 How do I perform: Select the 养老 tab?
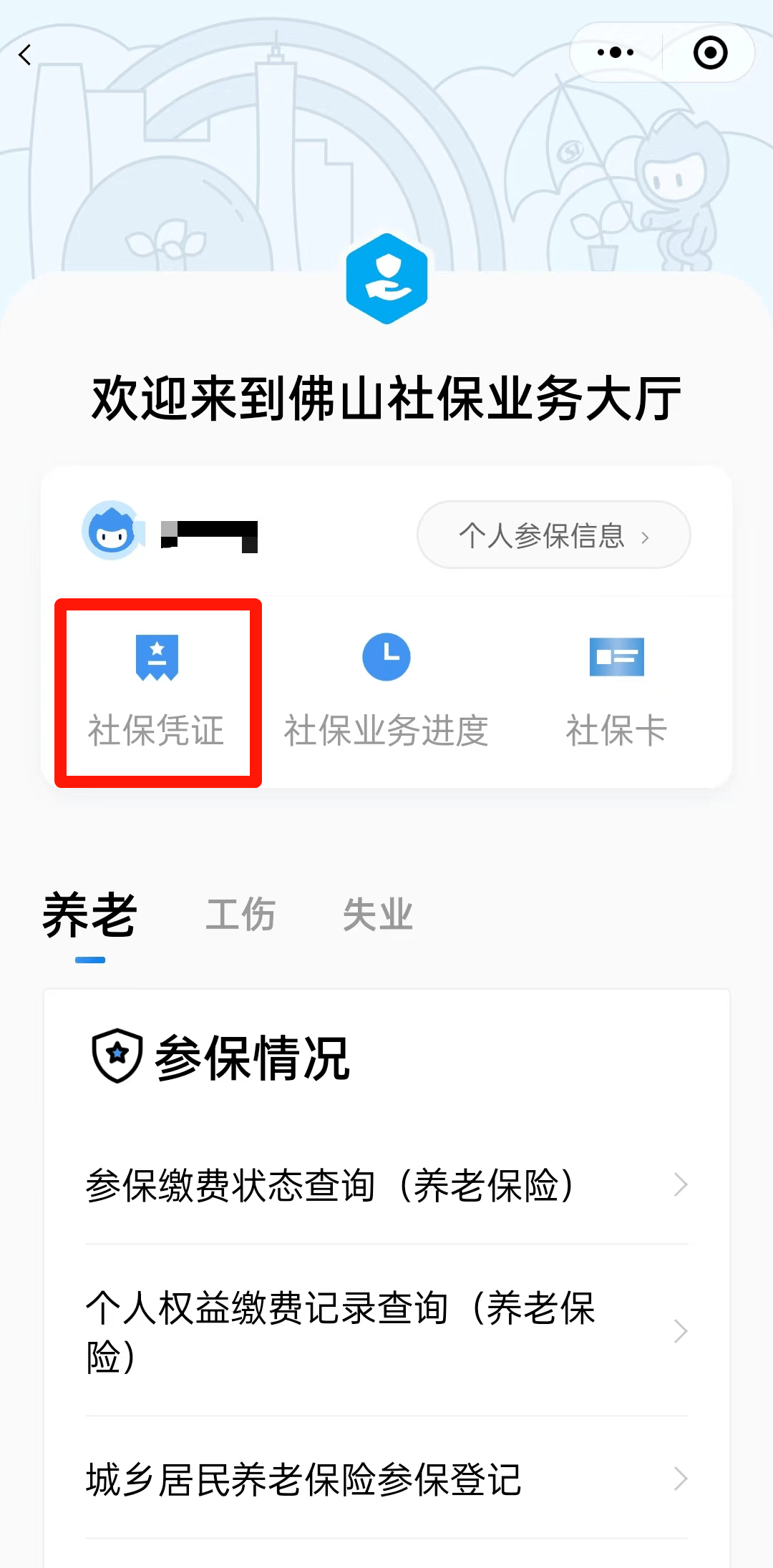point(90,916)
